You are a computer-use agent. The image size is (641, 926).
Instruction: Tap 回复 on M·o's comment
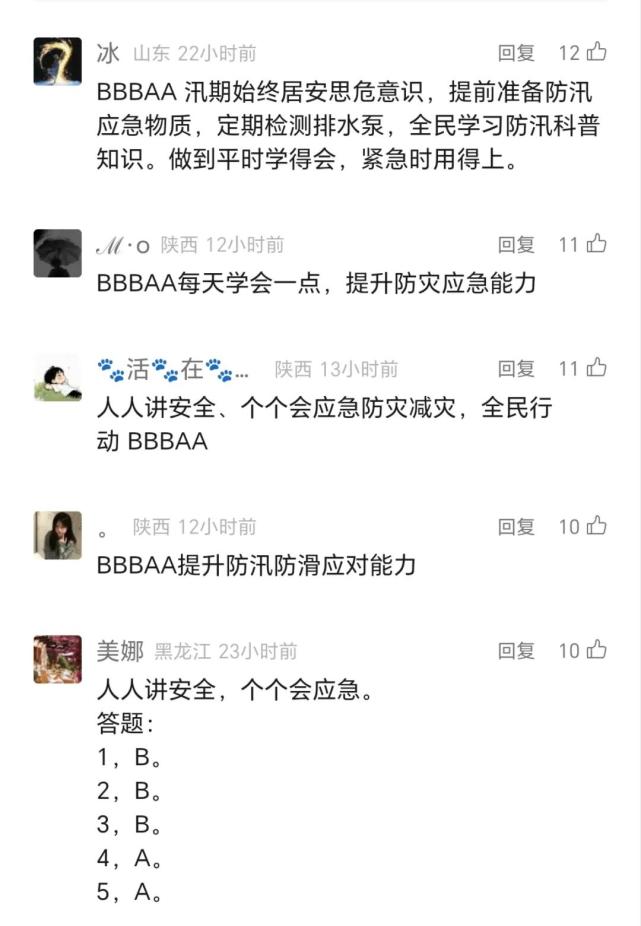[516, 244]
